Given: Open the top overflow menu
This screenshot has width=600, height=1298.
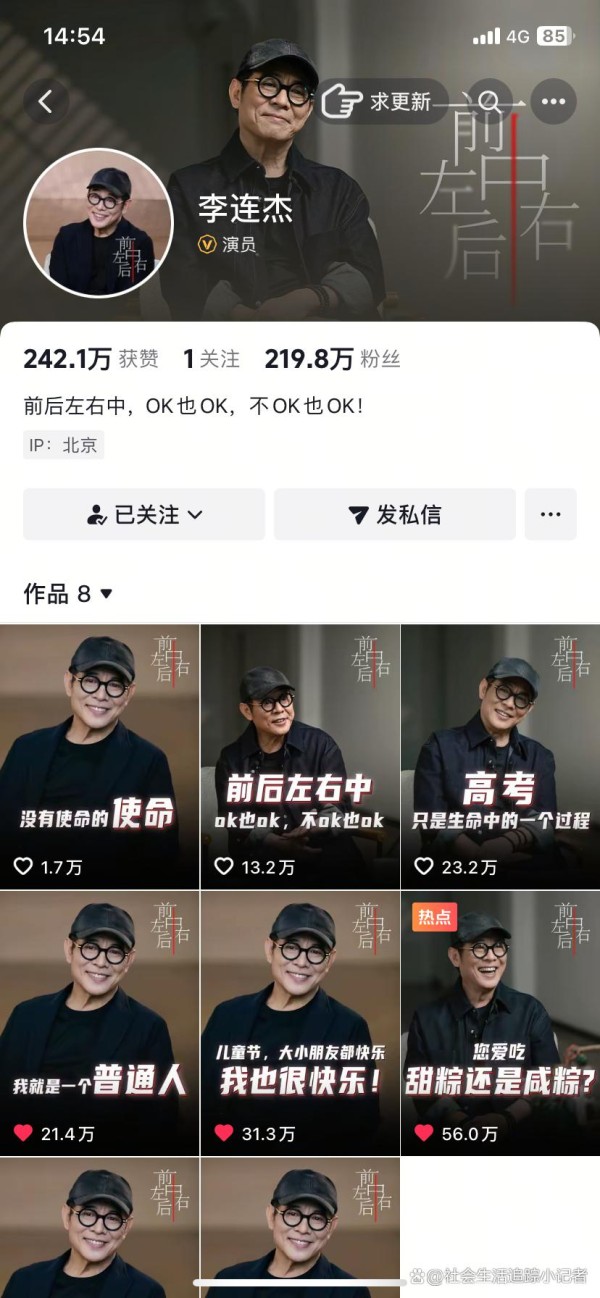Looking at the screenshot, I should point(553,101).
